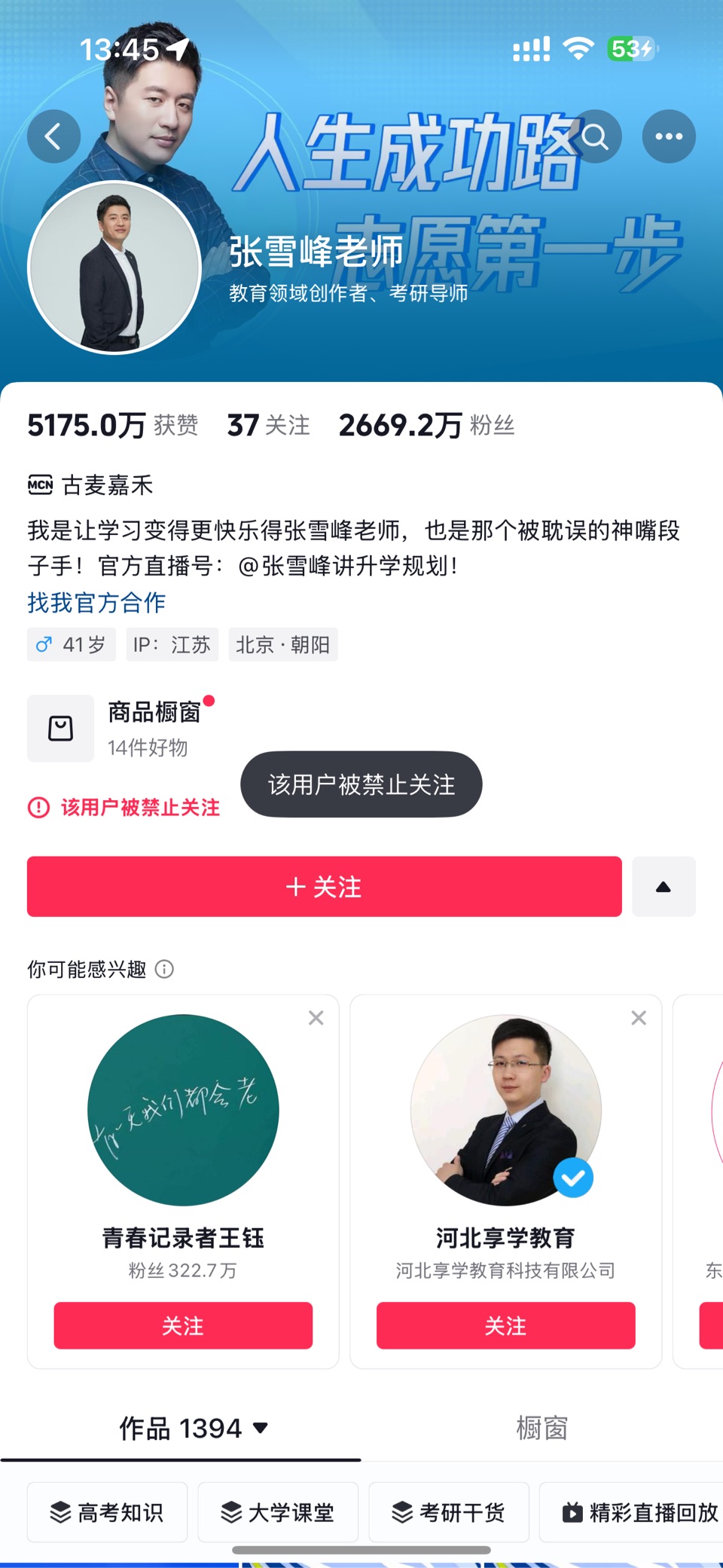Screen dimensions: 723x1568
Task: Select the 高考知识 collection chip
Action: (107, 1511)
